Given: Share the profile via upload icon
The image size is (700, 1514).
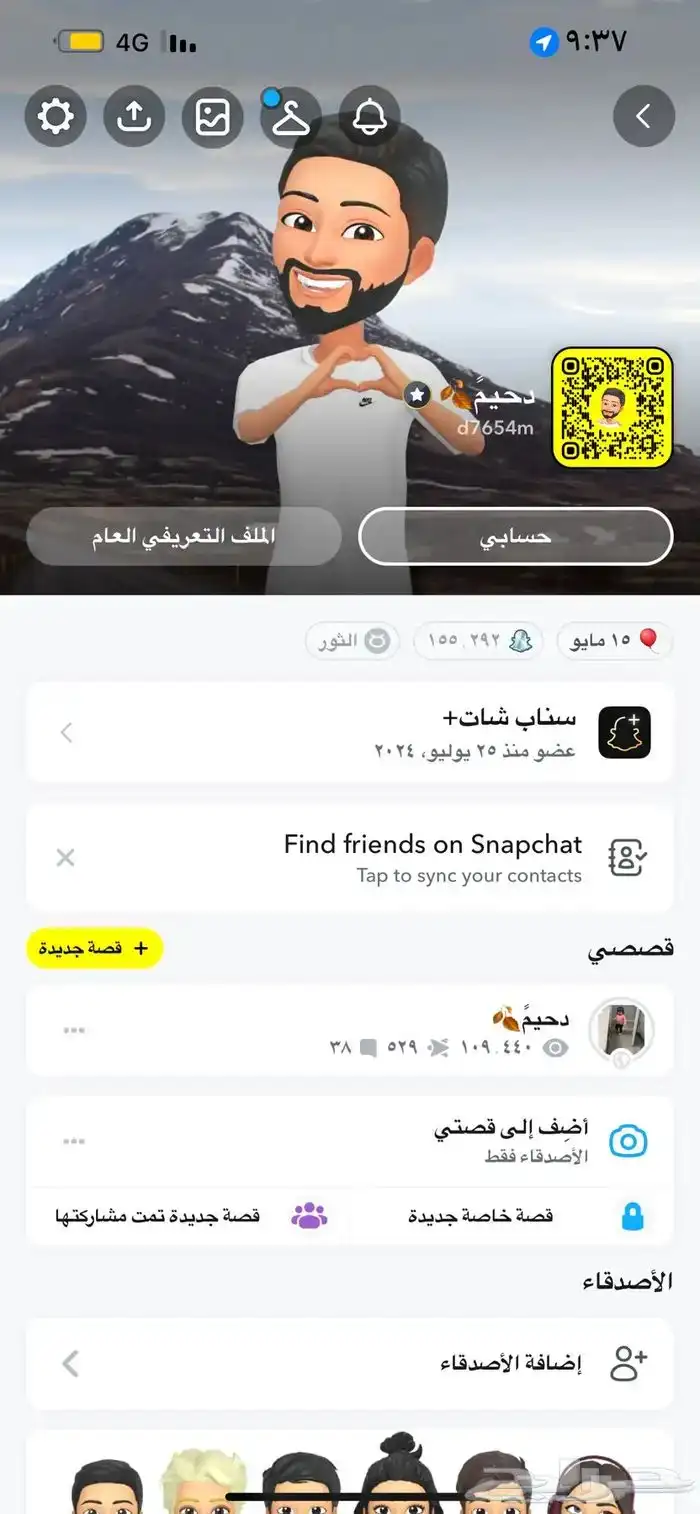Looking at the screenshot, I should coord(133,118).
